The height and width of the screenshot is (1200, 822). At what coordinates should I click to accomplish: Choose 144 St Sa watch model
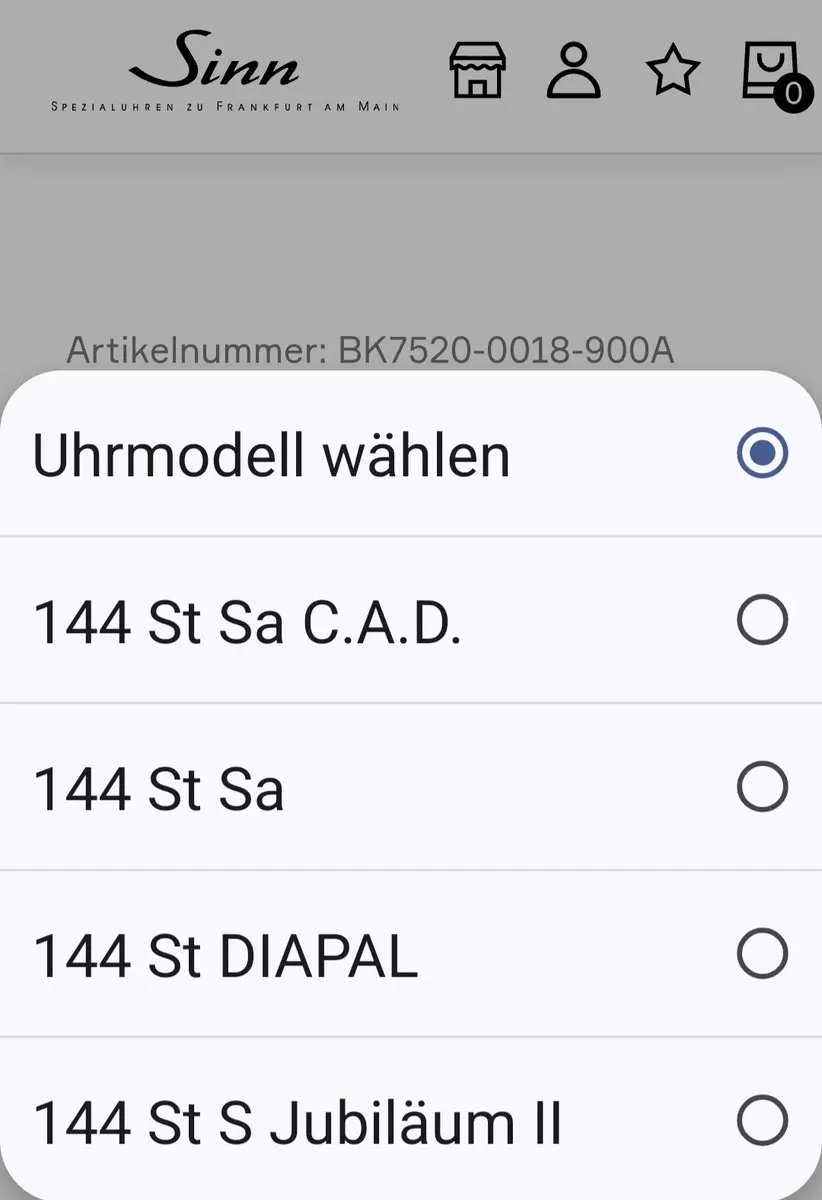tap(410, 788)
